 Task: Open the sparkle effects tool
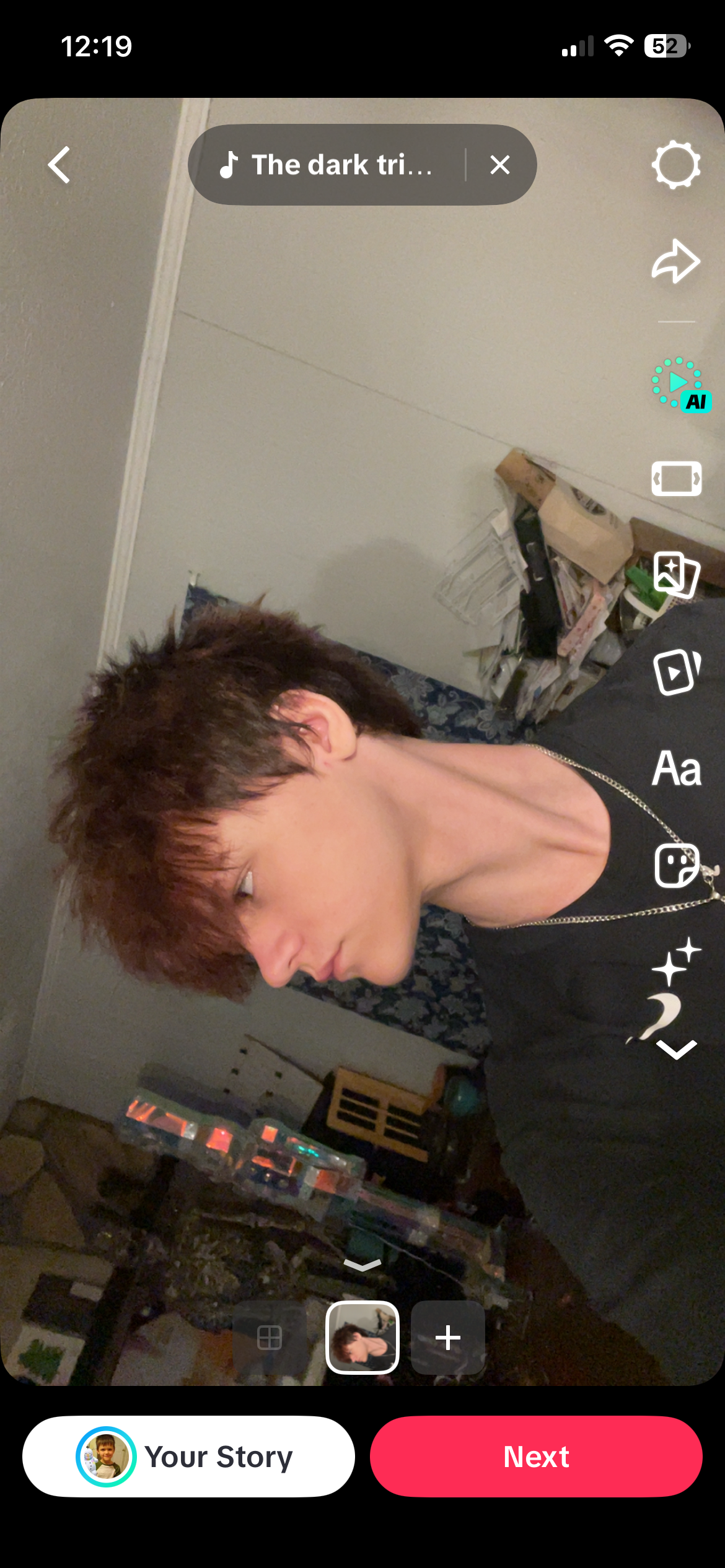pyautogui.click(x=675, y=962)
